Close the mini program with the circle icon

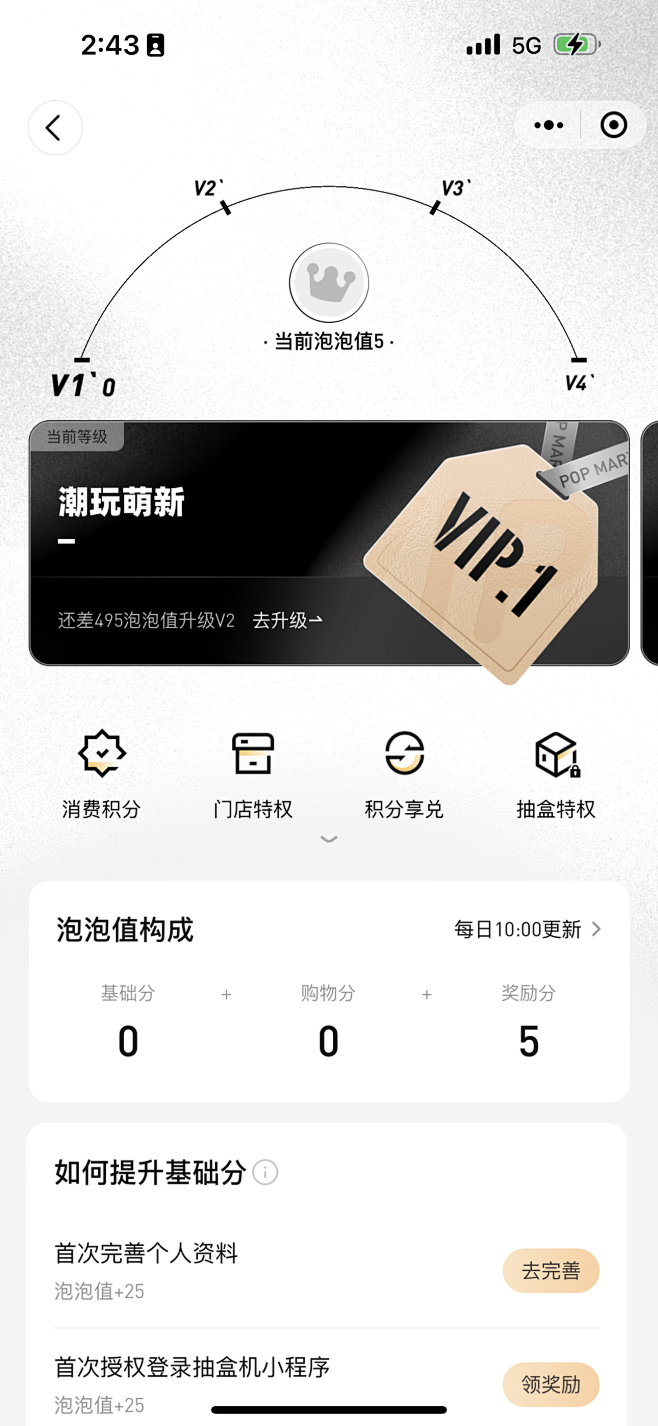[614, 126]
